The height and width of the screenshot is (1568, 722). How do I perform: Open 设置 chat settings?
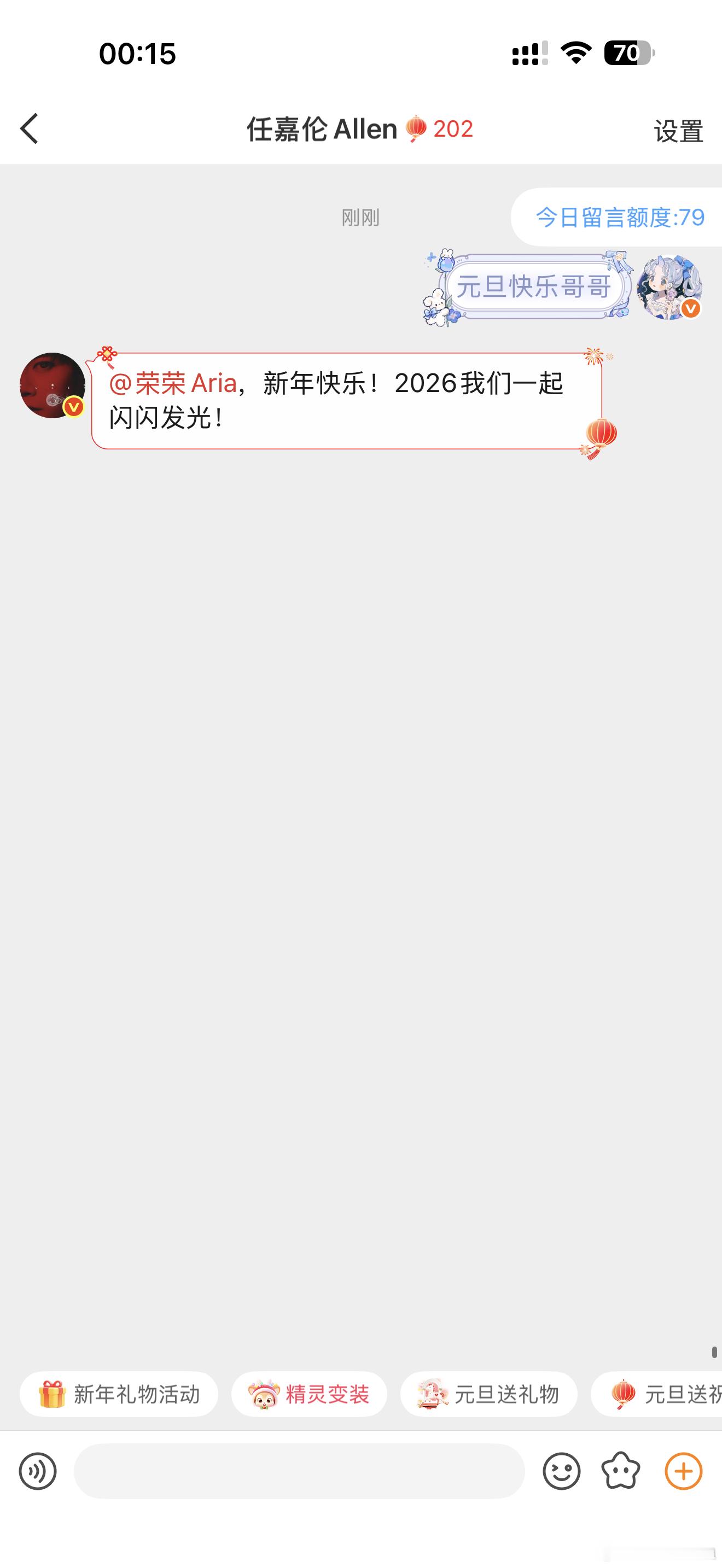click(x=678, y=130)
